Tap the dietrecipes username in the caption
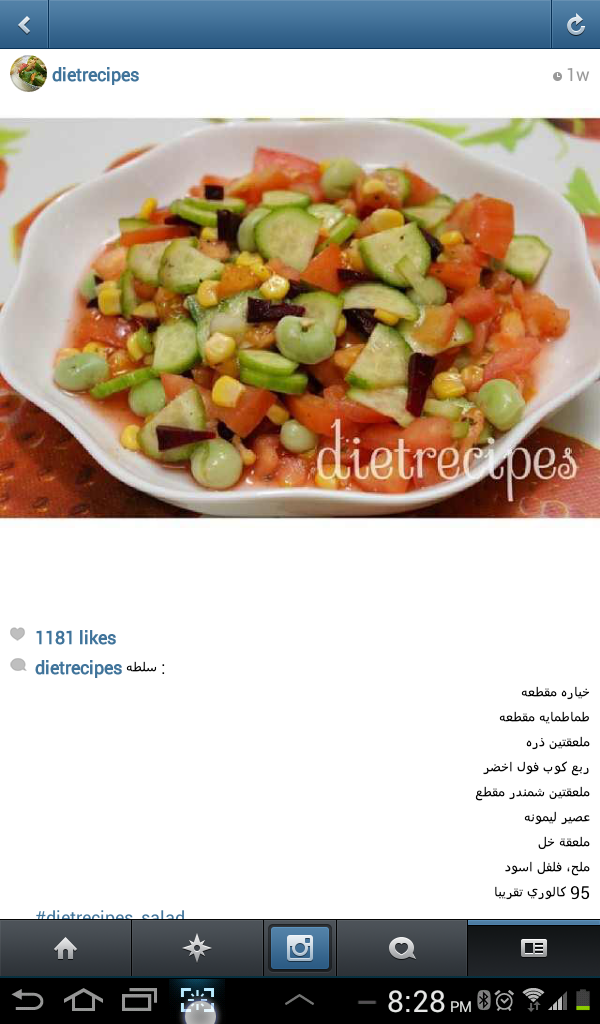Viewport: 600px width, 1024px height. coord(78,667)
